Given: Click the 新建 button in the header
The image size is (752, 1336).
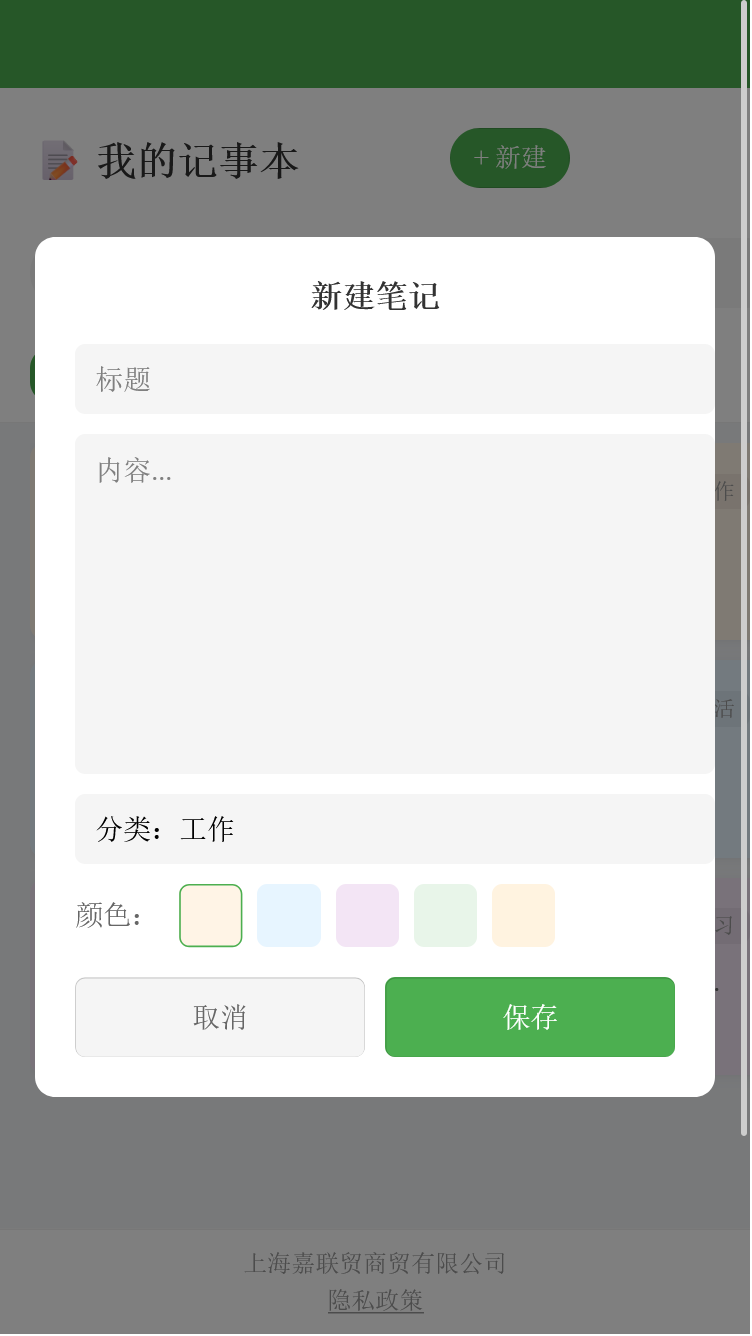Looking at the screenshot, I should 510,158.
